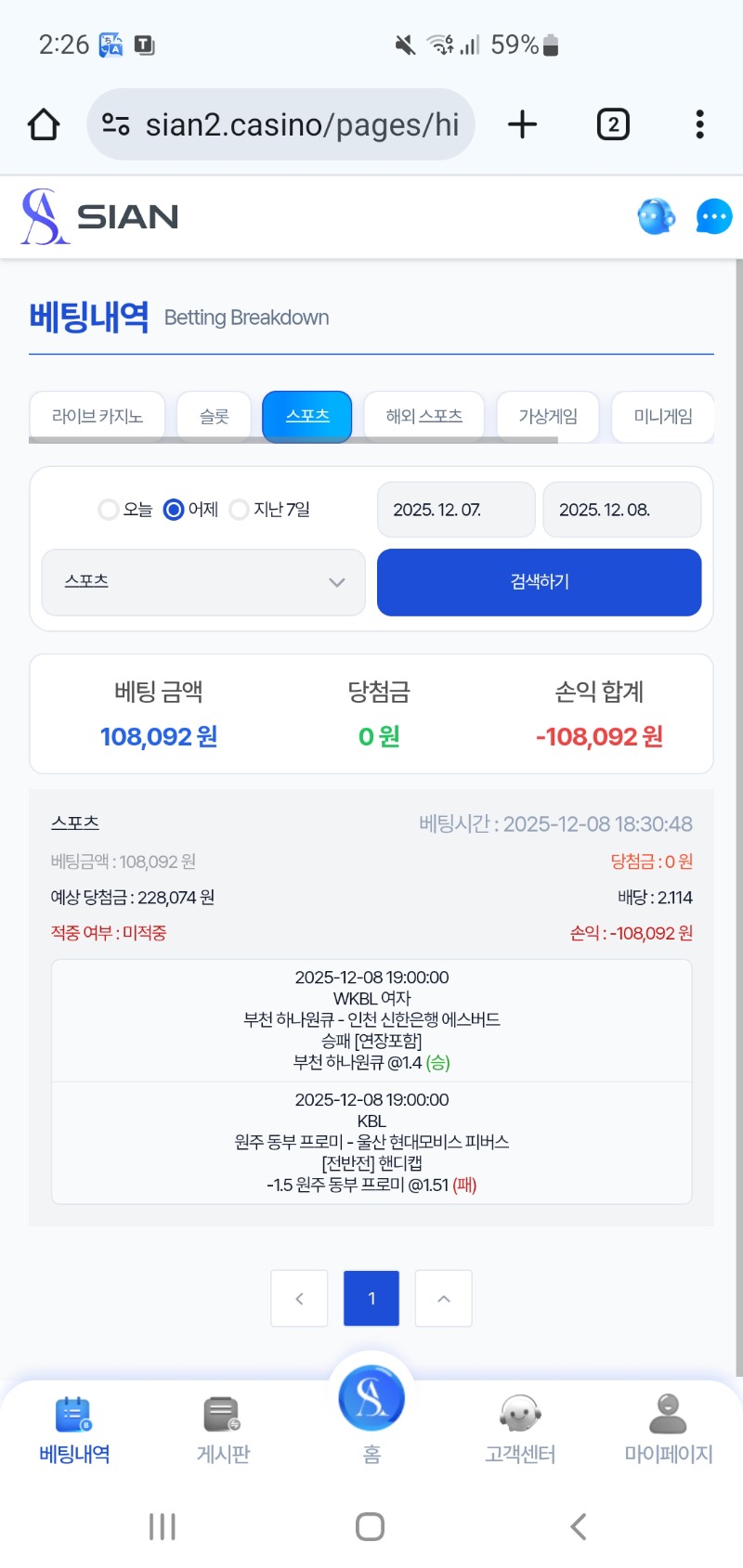Change the start date 2025. 12. 07.
743x1568 pixels.
[x=455, y=510]
